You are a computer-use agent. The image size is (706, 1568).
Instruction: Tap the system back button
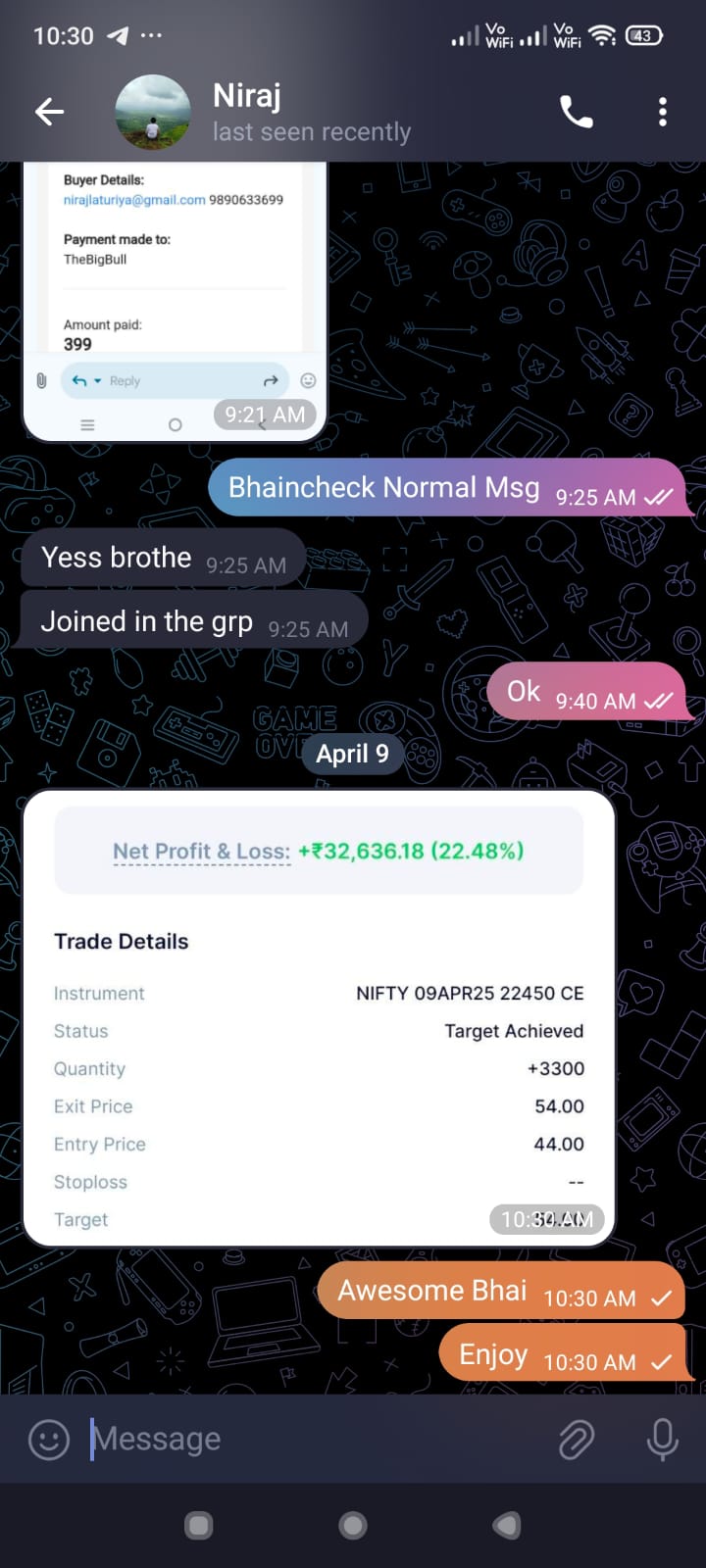506,1525
